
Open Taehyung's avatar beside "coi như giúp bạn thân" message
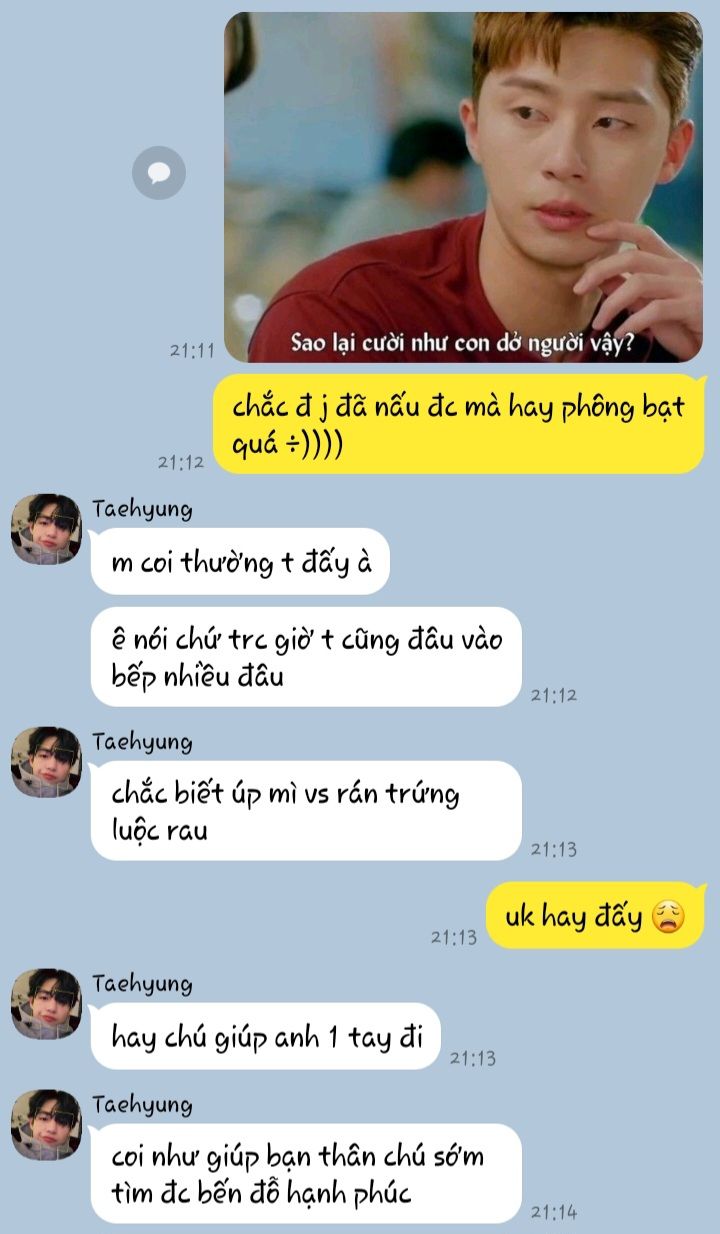(x=46, y=1125)
